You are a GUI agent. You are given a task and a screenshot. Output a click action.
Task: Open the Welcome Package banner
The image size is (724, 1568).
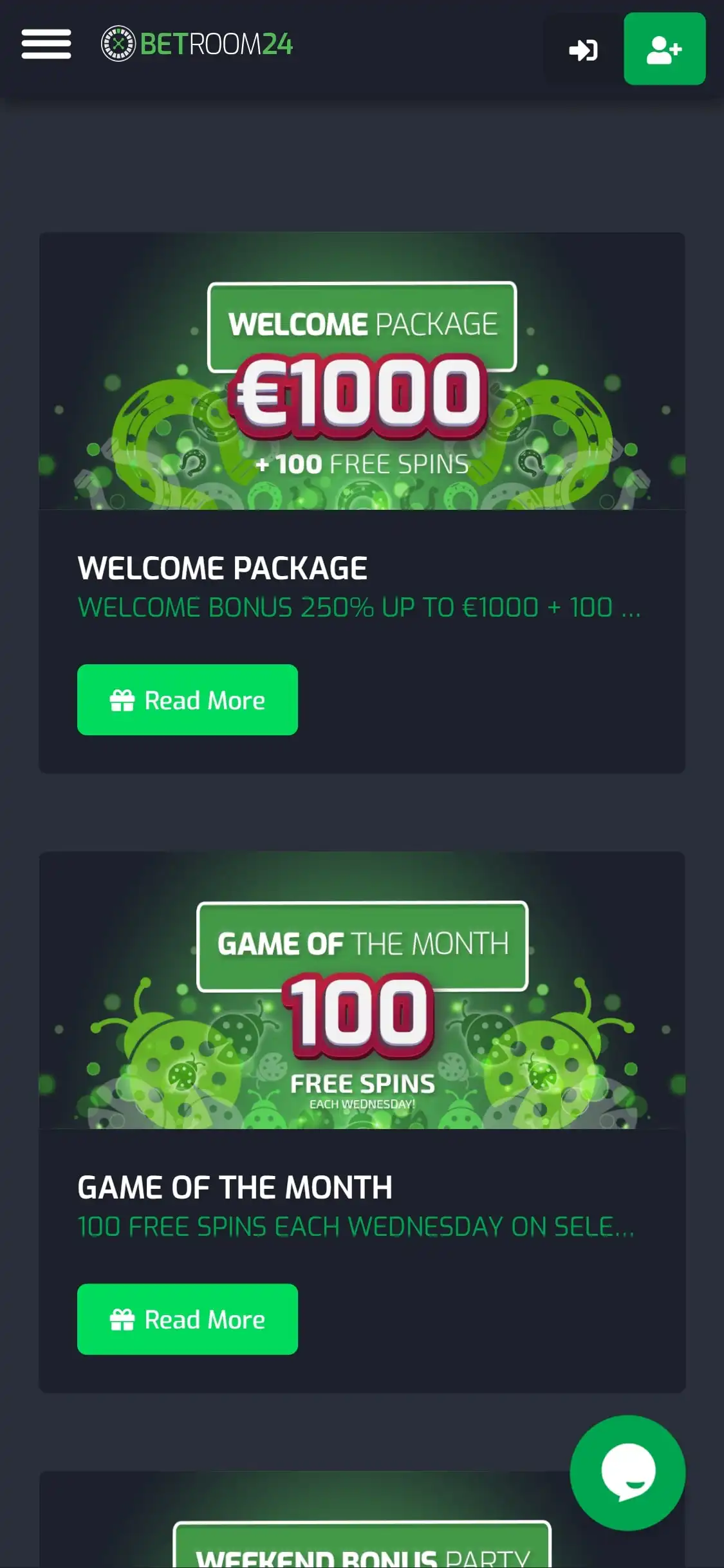[362, 371]
